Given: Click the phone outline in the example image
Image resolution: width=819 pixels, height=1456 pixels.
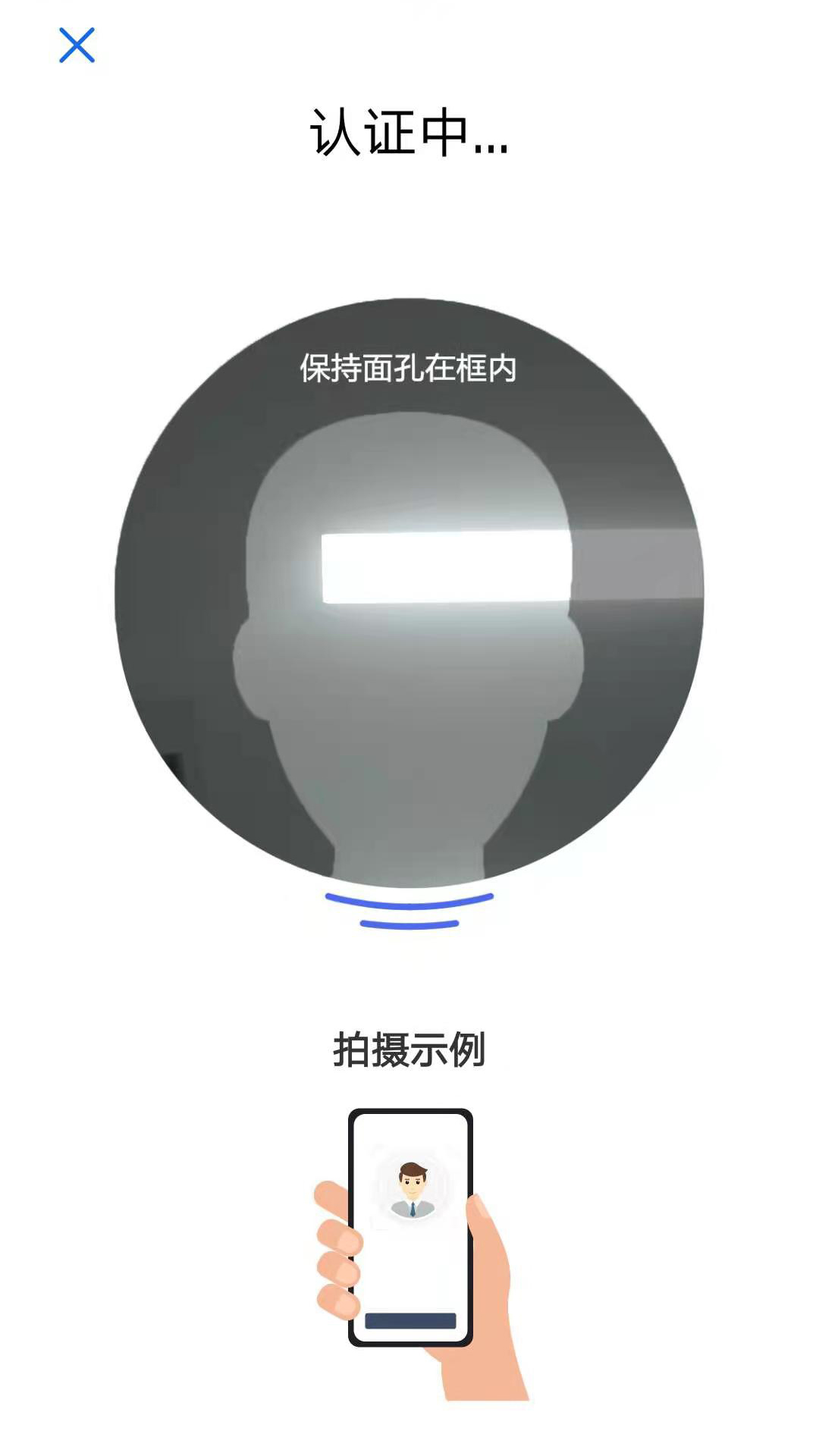Looking at the screenshot, I should 412,1228.
